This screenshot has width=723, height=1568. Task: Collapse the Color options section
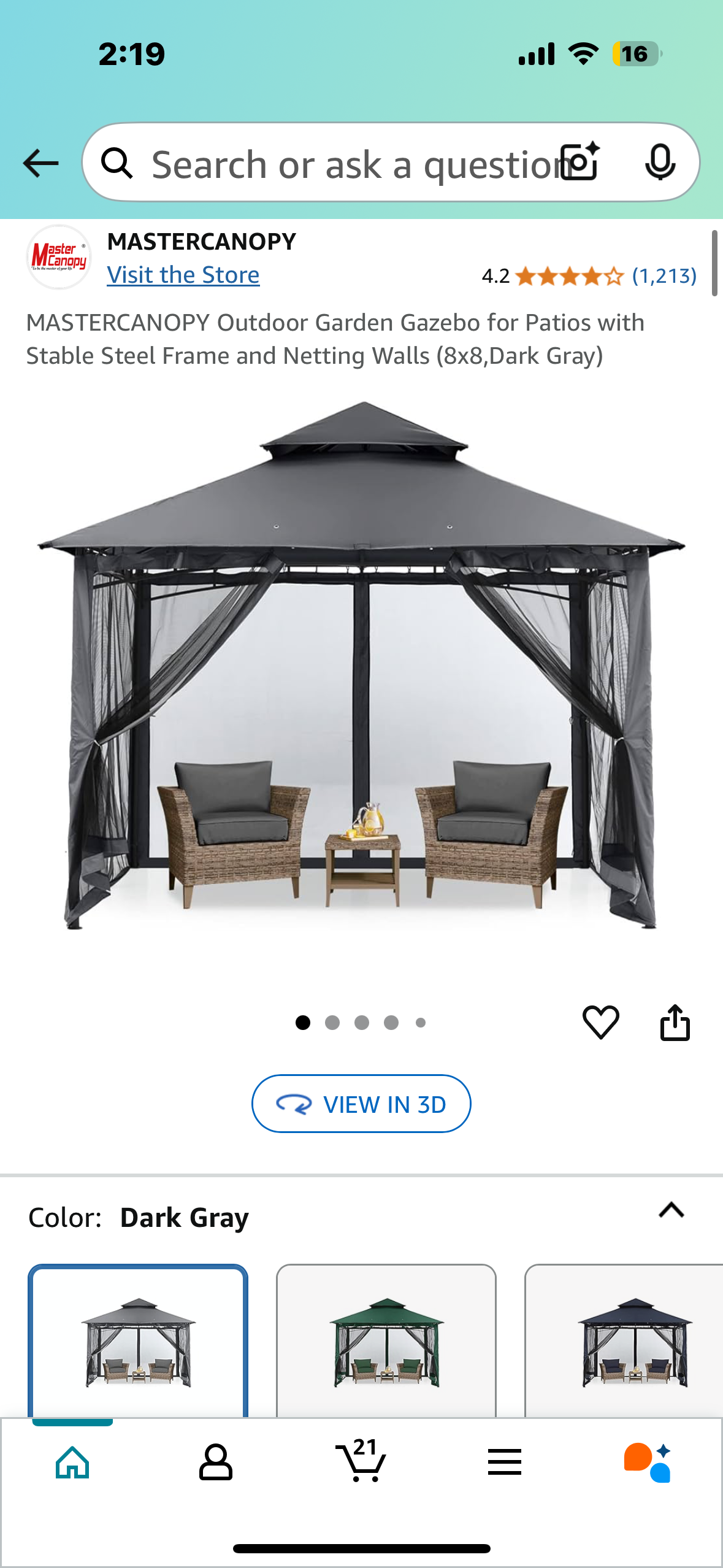(671, 1210)
